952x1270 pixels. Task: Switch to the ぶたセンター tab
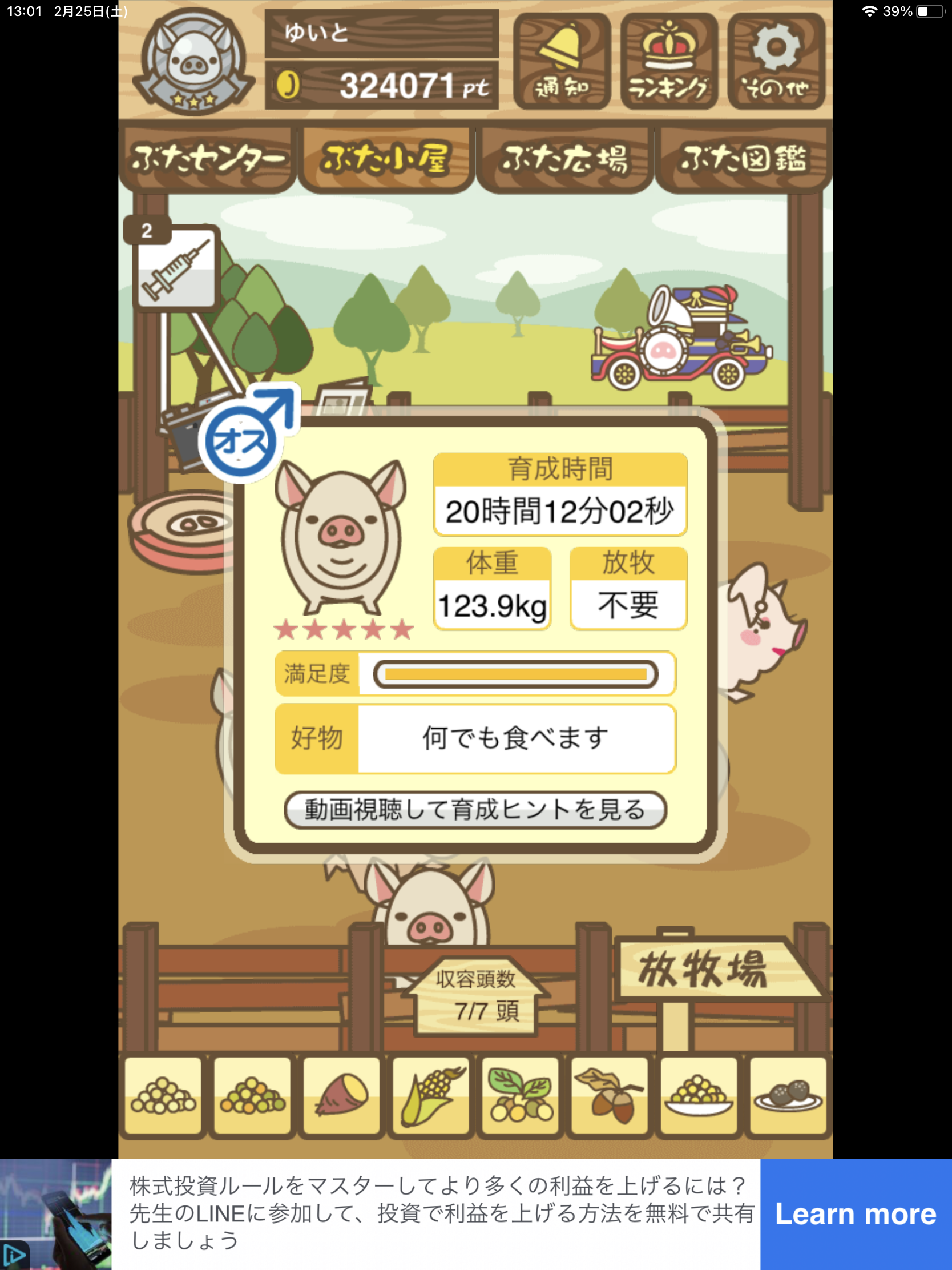(207, 159)
